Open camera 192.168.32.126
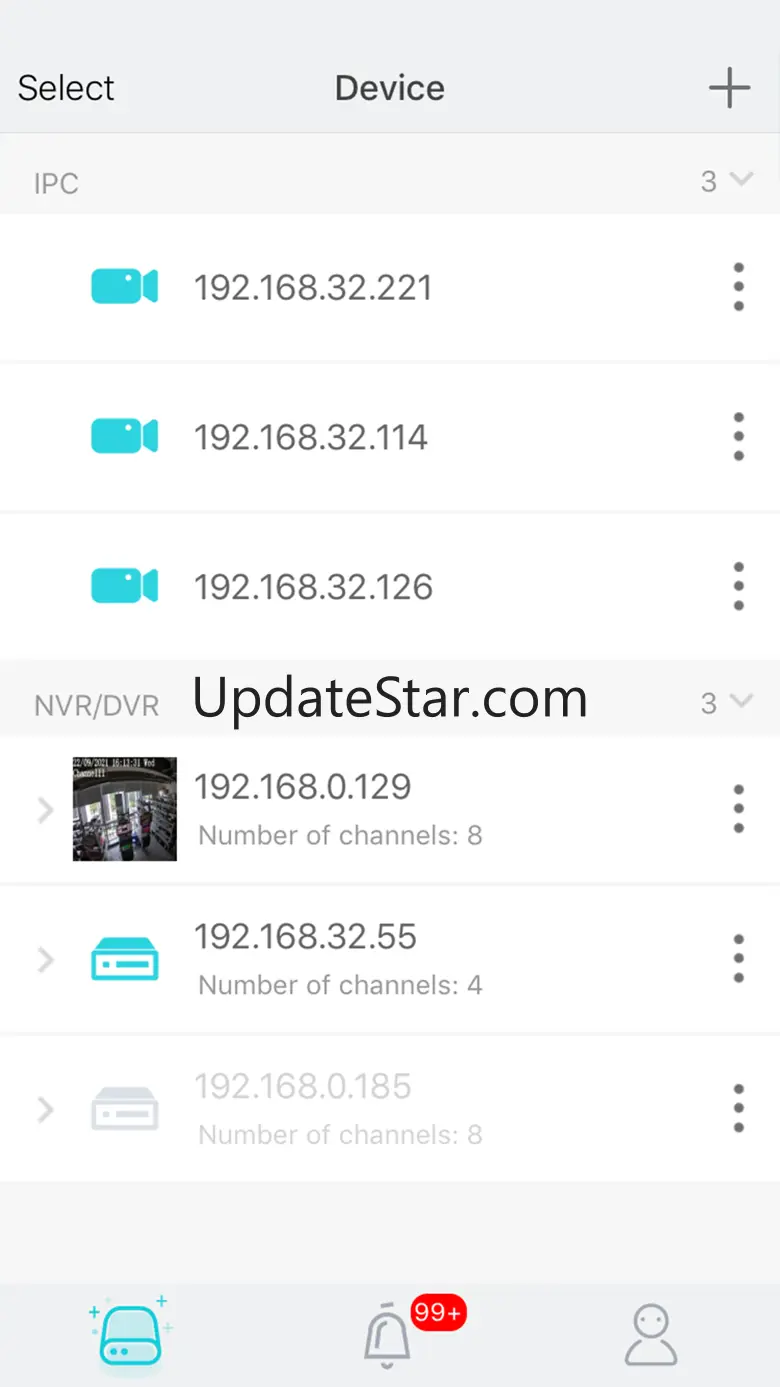 pos(312,587)
